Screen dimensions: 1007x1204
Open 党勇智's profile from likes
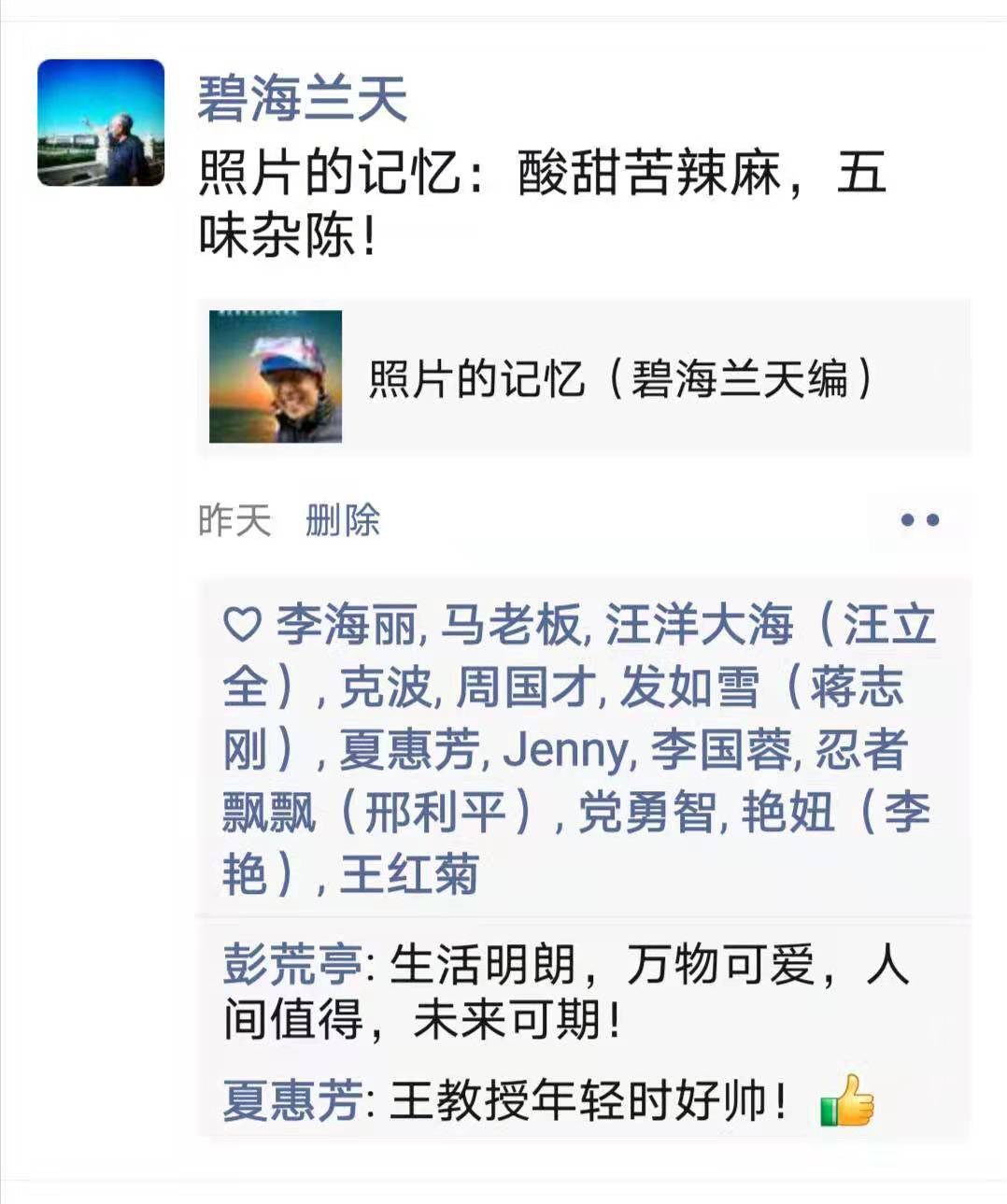tap(646, 812)
